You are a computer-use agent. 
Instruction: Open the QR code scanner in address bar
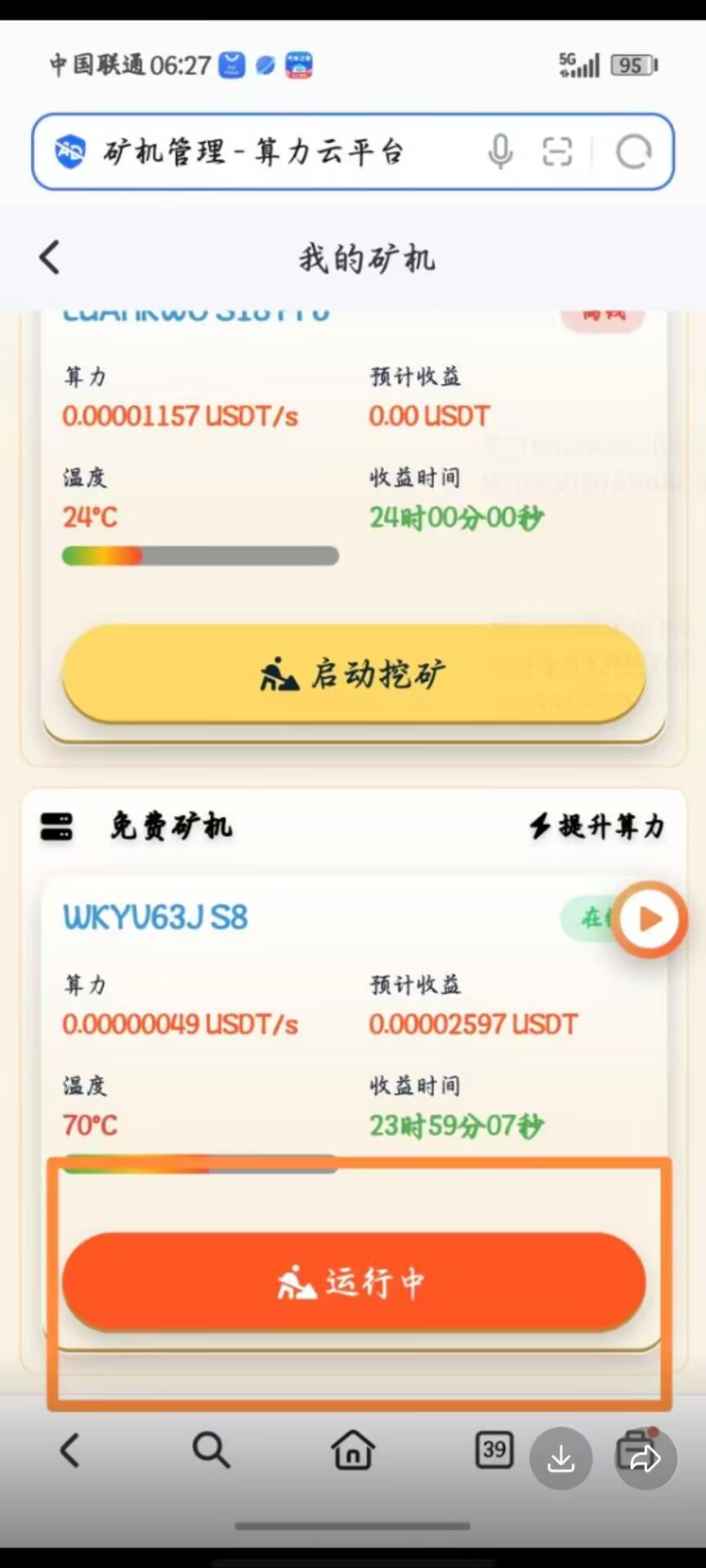tap(556, 152)
